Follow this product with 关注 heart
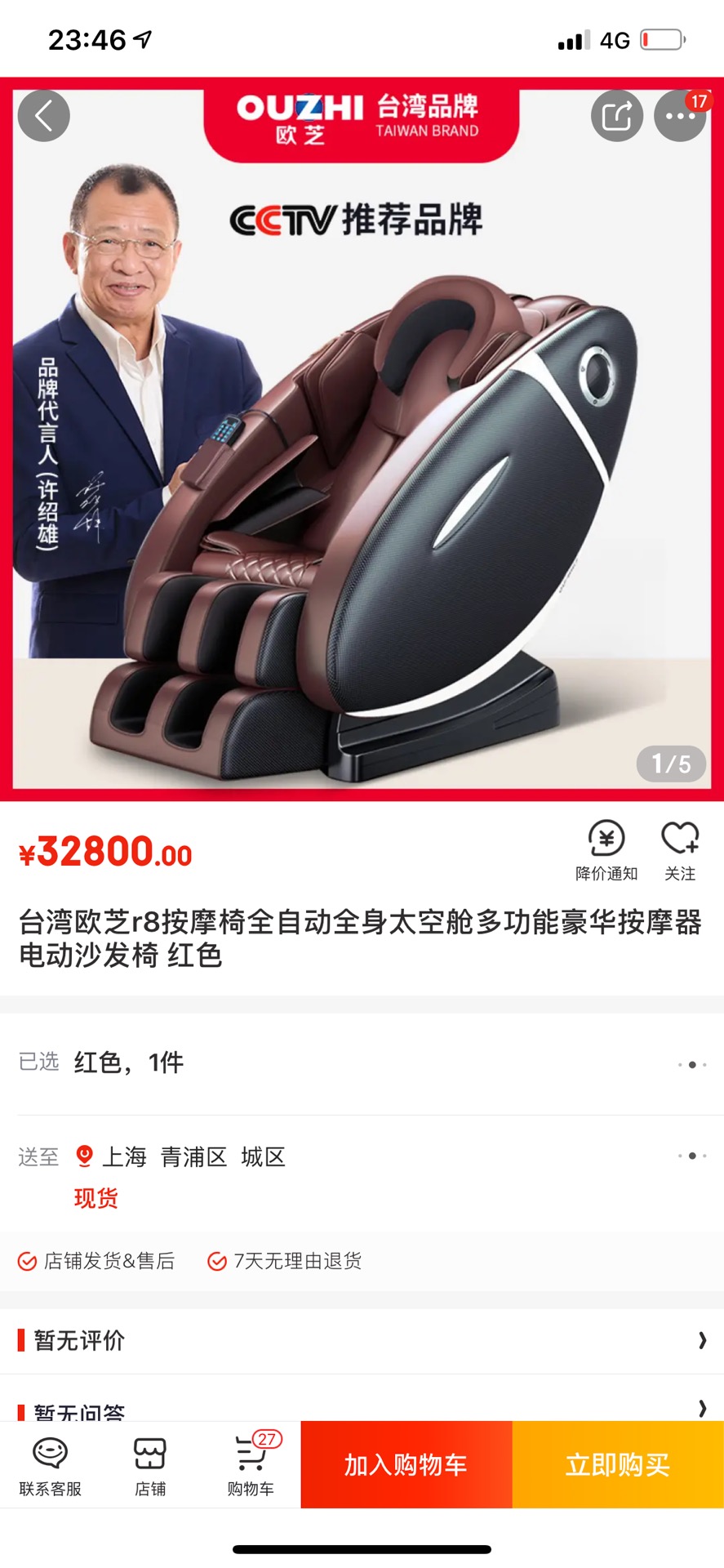Image resolution: width=724 pixels, height=1568 pixels. 679,850
